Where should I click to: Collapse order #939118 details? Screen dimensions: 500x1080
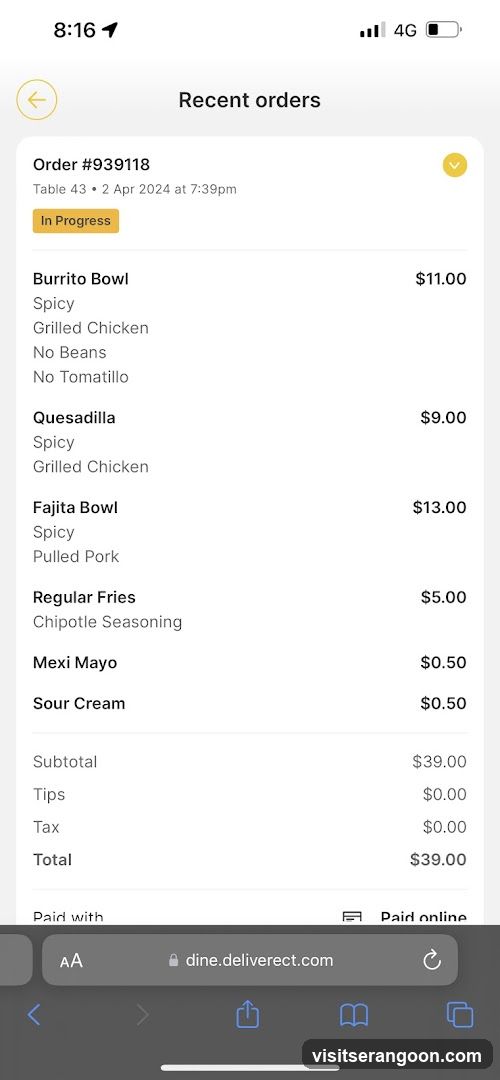coord(455,165)
